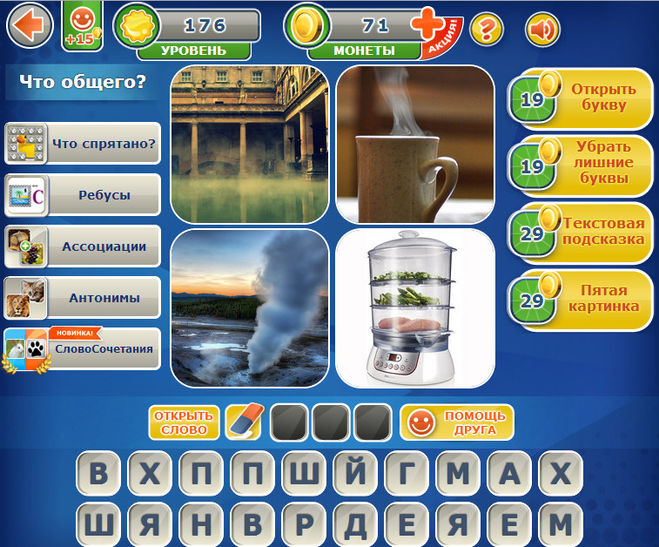Enlarge the food steamer picture
Image resolution: width=659 pixels, height=547 pixels.
tap(415, 308)
